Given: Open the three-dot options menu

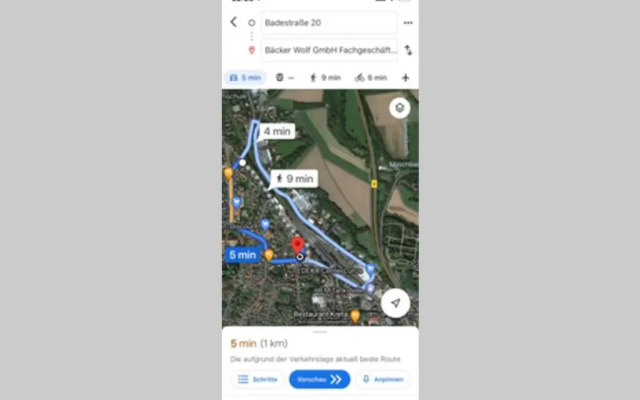Looking at the screenshot, I should 408,22.
